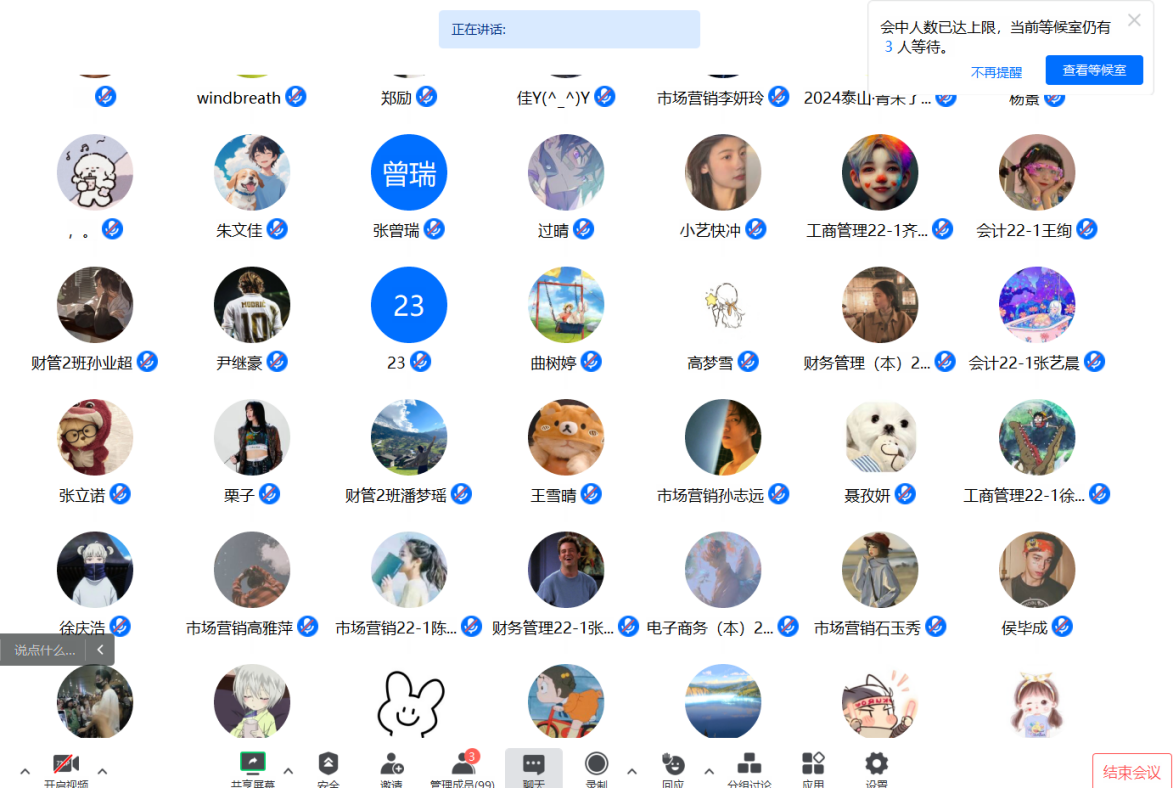Close the waiting room notification popup
Screen dimensions: 1173x788
[1133, 20]
